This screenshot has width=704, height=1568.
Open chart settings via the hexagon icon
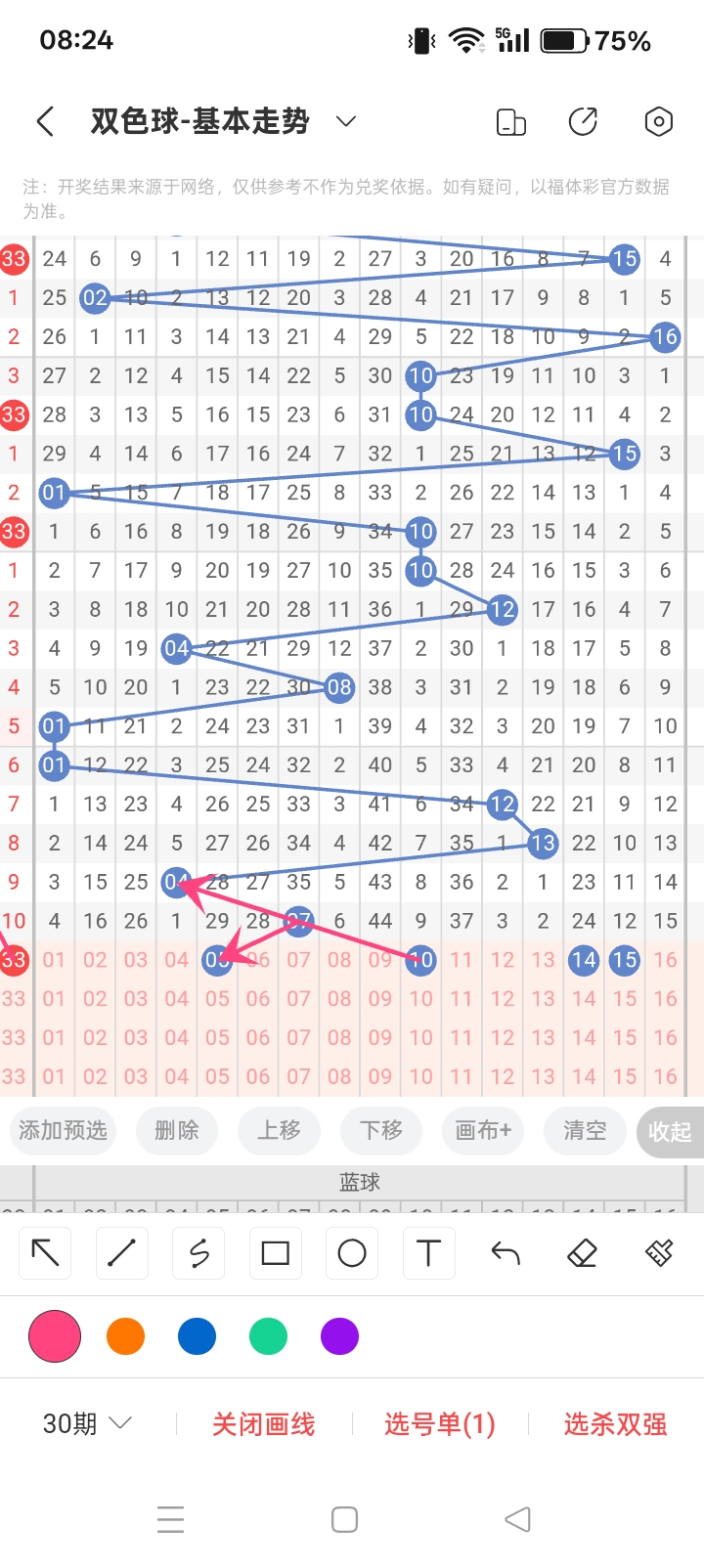point(659,121)
